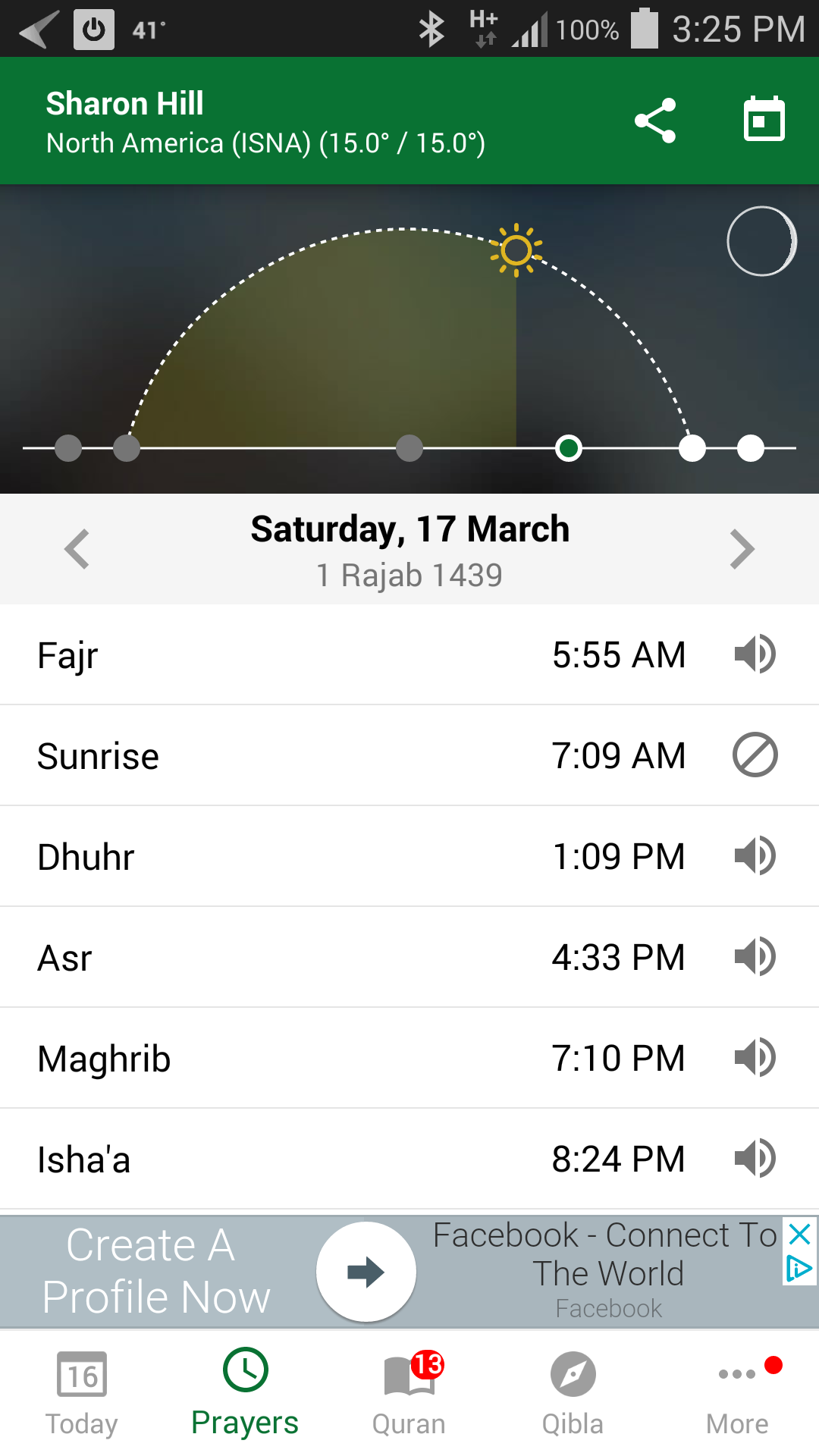Toggle the Maghrib adhan sound
The image size is (819, 1456).
click(x=755, y=1058)
